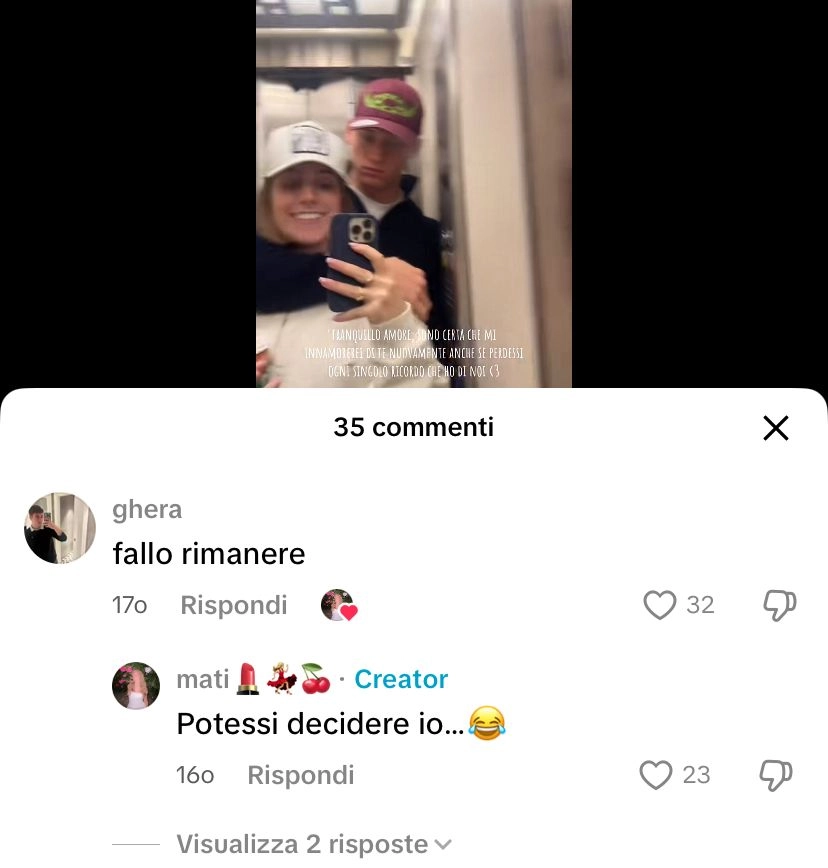Dislike ghera's comment
828x868 pixels.
(779, 605)
